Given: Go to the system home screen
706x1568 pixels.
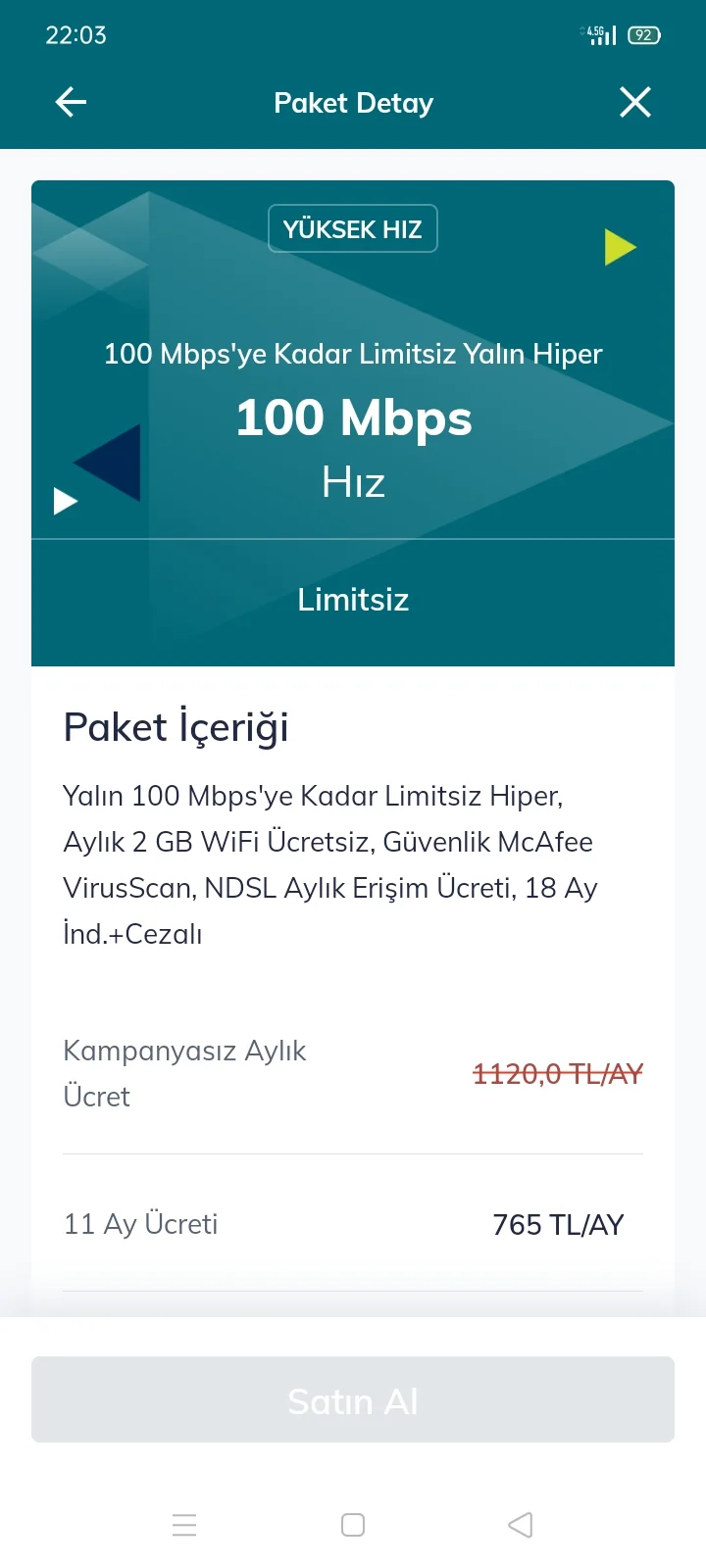Looking at the screenshot, I should (x=353, y=1525).
